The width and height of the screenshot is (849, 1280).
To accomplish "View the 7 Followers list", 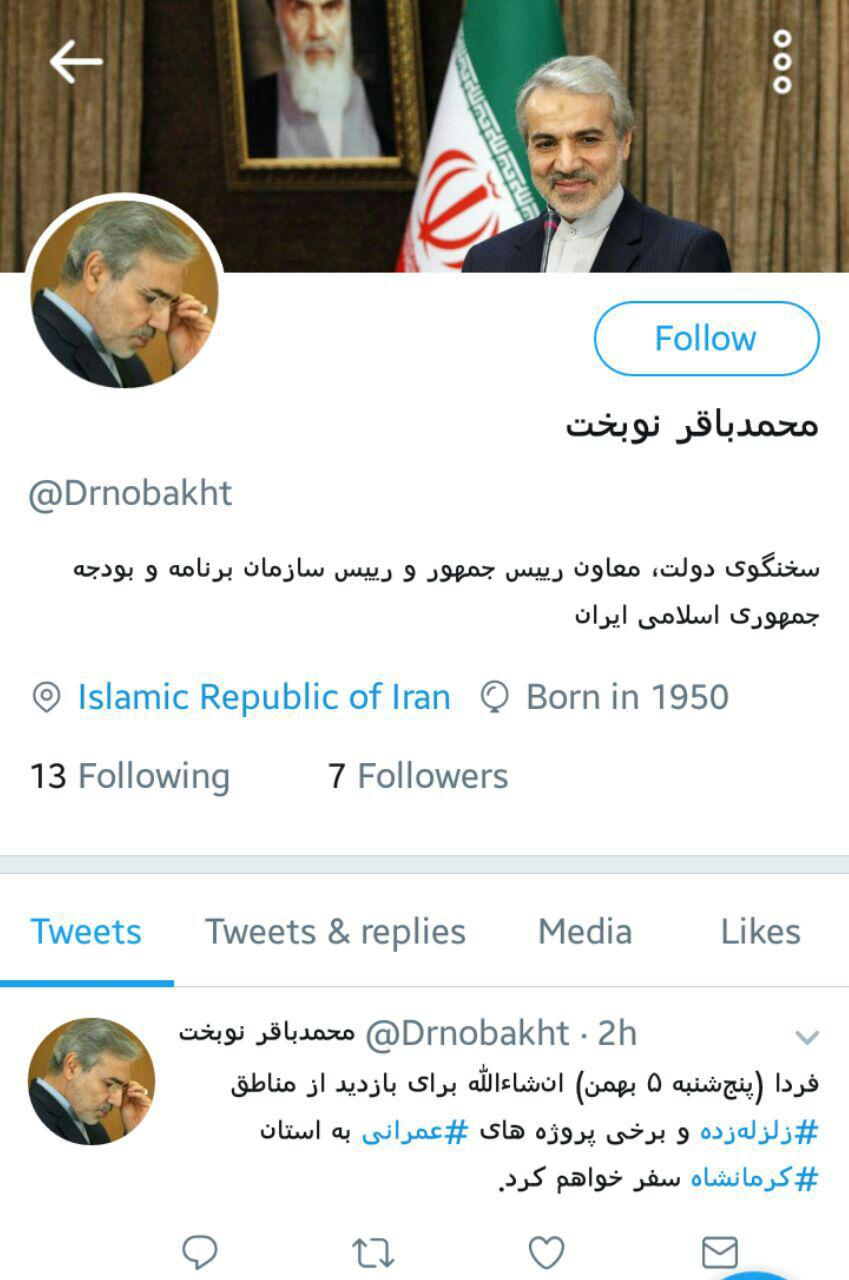I will tap(418, 776).
